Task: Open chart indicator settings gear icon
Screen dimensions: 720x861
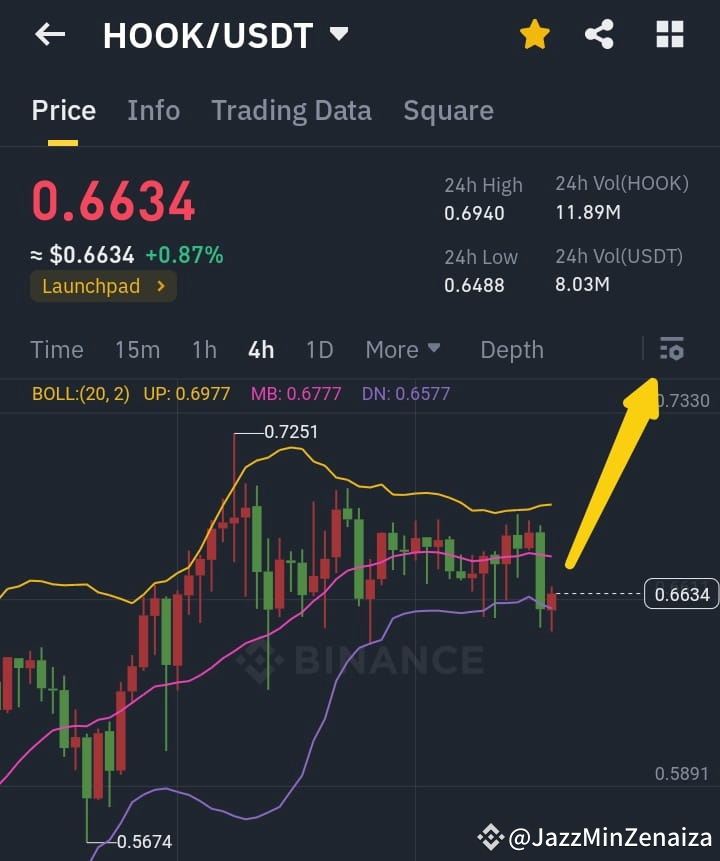Action: 671,349
